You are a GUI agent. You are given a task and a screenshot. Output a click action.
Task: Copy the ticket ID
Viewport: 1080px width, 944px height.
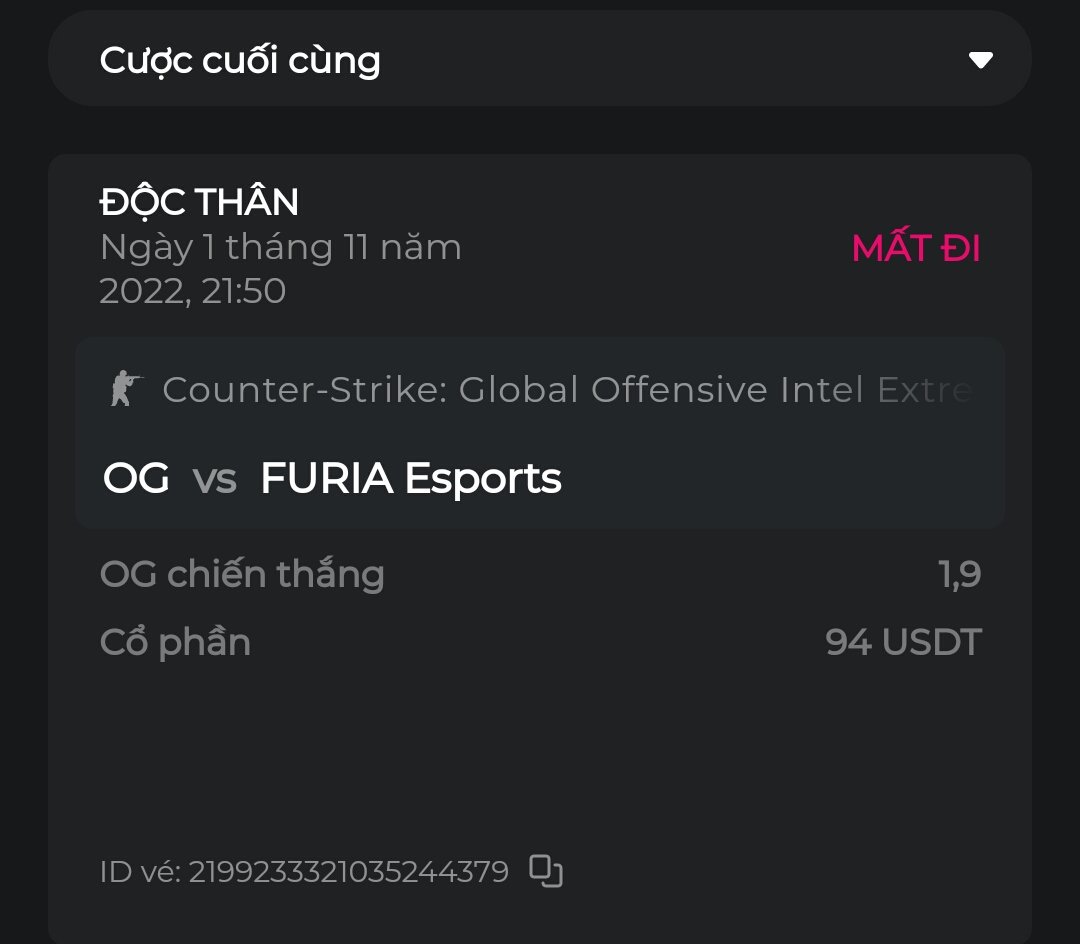(545, 871)
